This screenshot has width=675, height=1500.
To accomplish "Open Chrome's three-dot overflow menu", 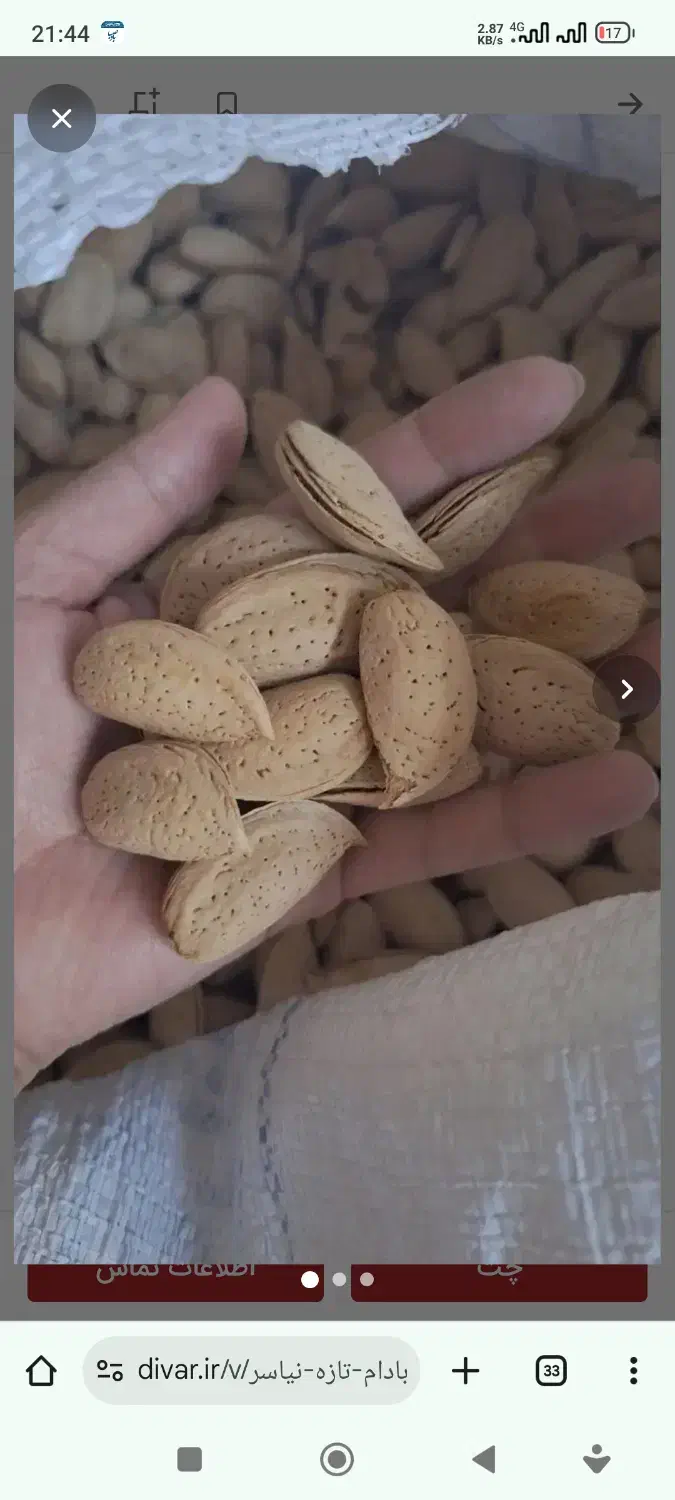I will pos(633,1371).
